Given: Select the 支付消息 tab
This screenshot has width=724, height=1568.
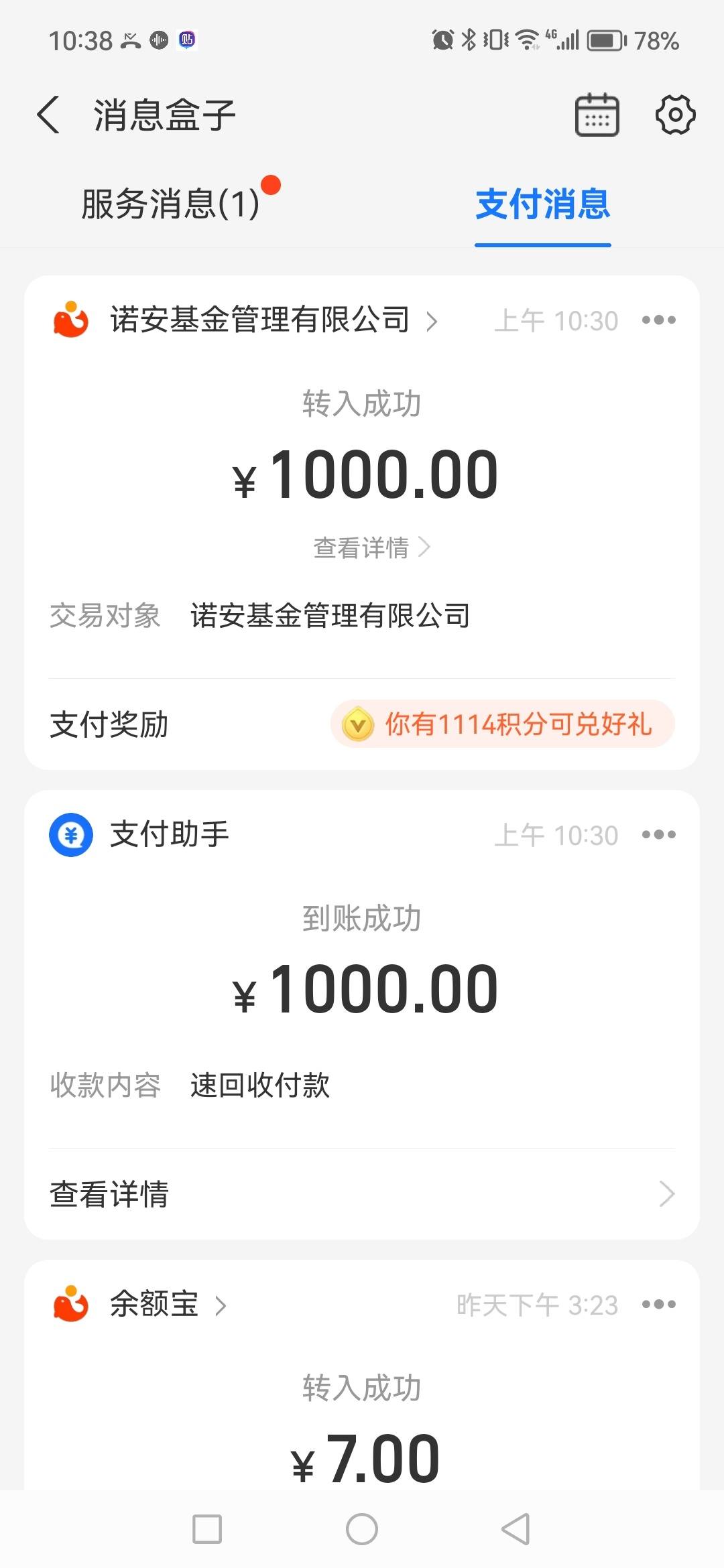Looking at the screenshot, I should (x=543, y=204).
